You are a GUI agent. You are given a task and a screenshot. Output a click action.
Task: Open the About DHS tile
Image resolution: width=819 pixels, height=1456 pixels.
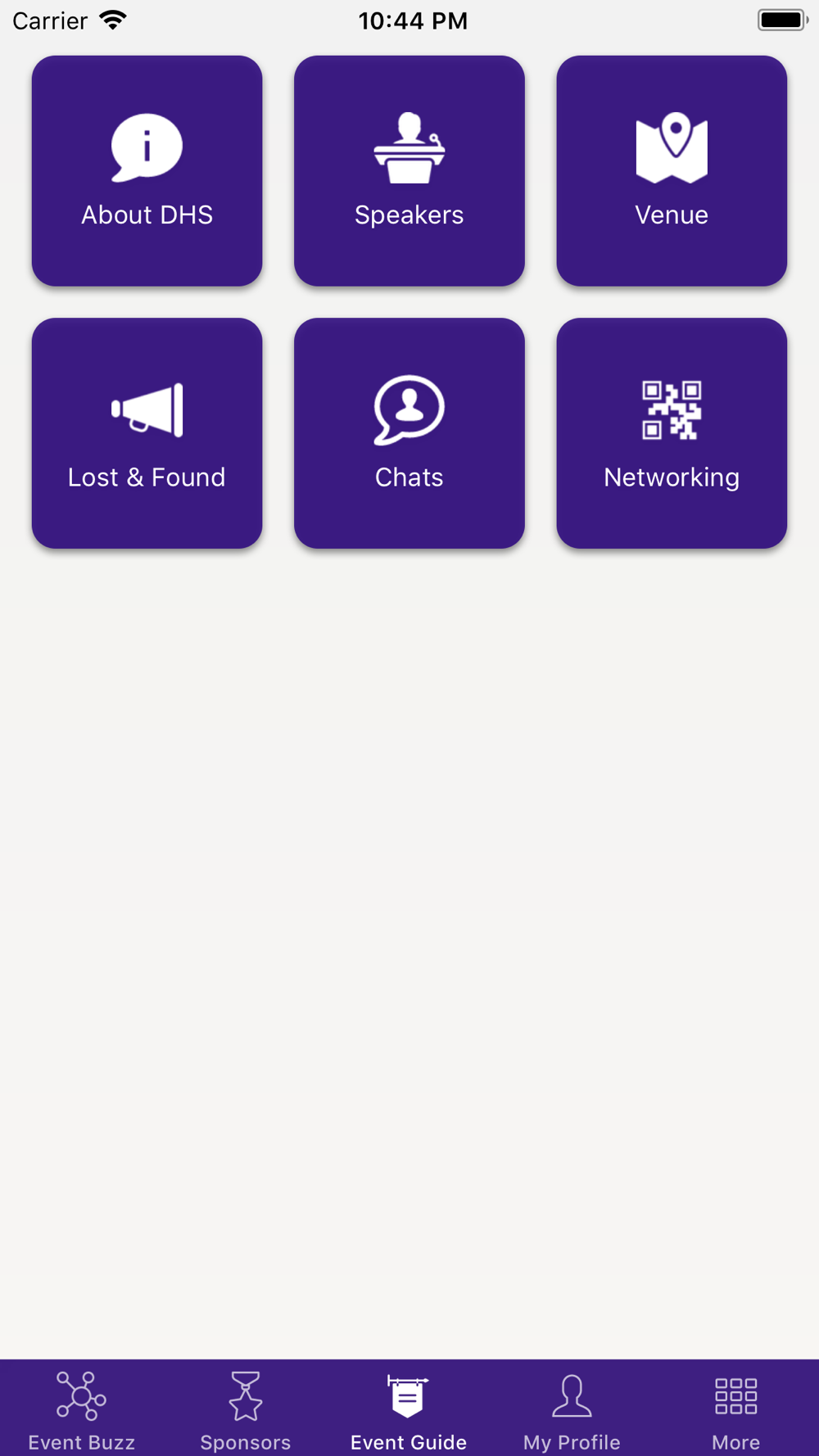pos(147,171)
